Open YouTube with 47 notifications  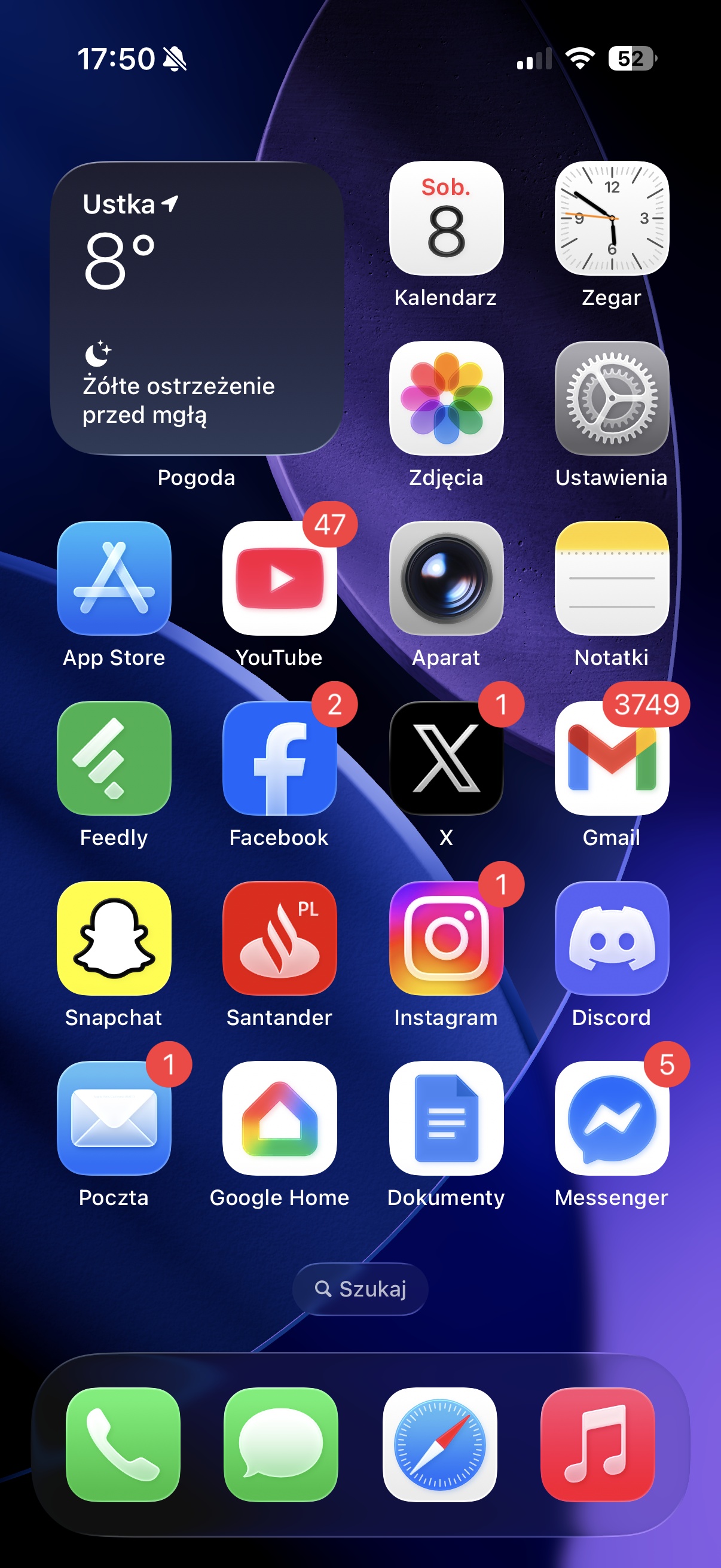coord(279,578)
